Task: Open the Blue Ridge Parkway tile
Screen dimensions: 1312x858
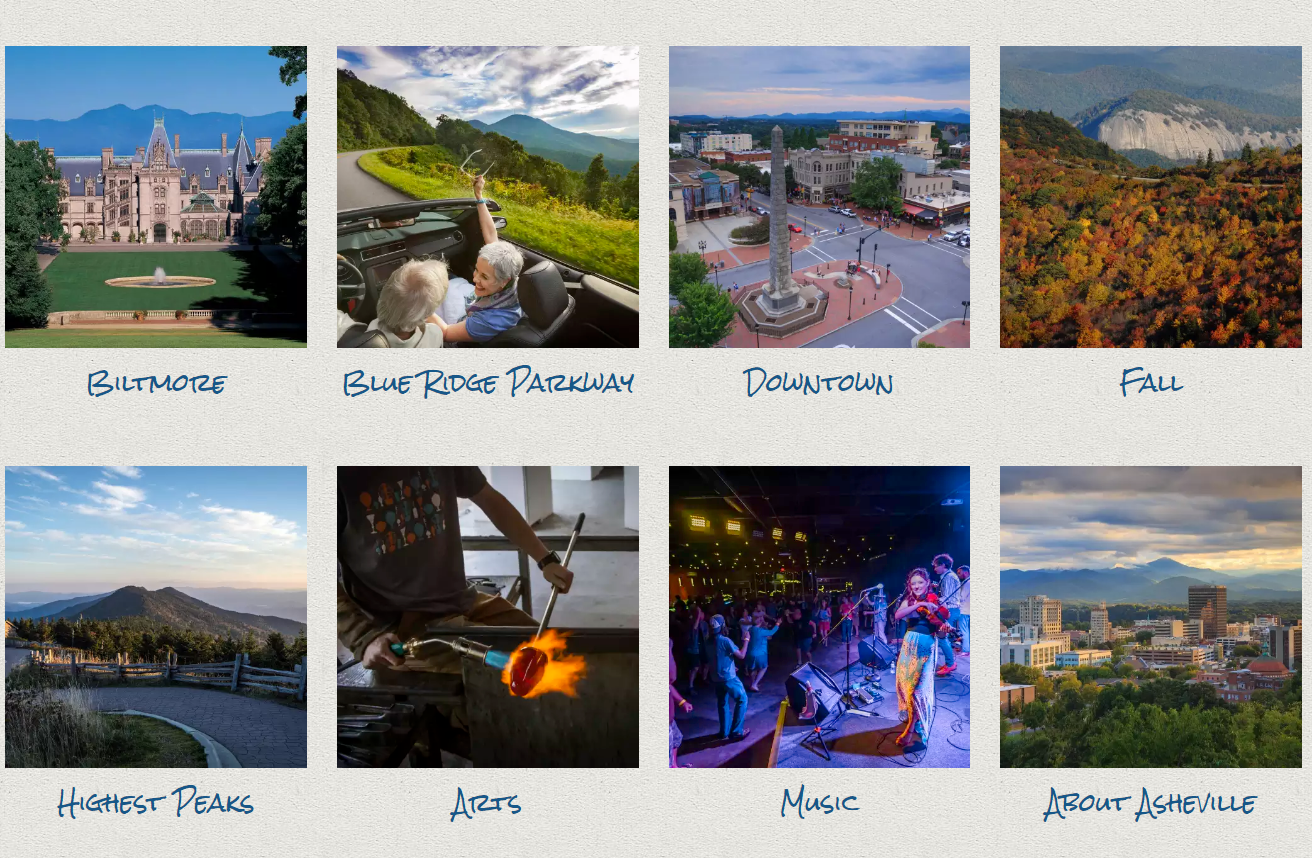Action: [487, 197]
